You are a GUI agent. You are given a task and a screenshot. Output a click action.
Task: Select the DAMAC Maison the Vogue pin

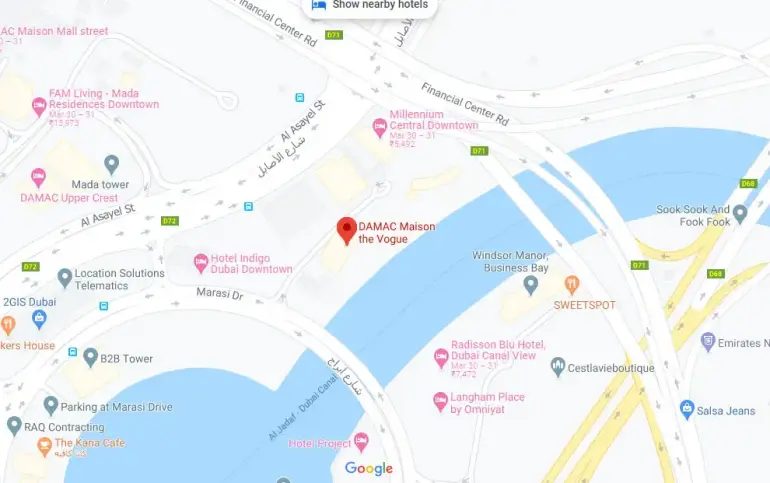click(346, 230)
